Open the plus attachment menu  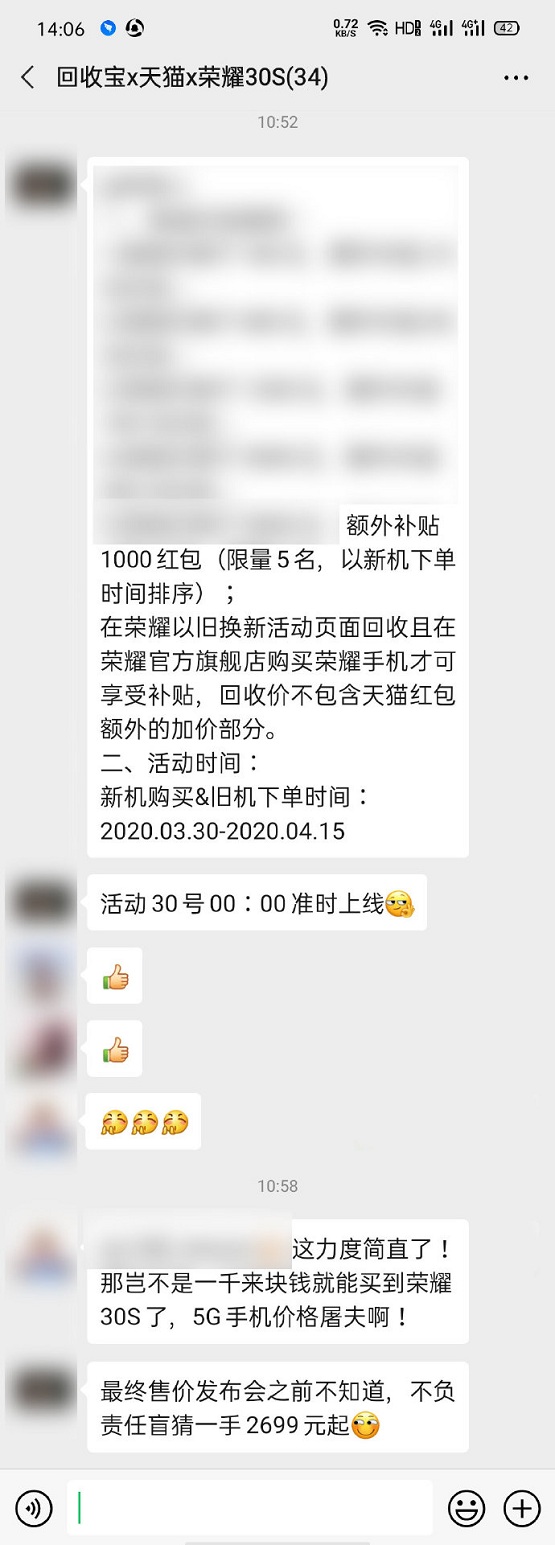point(522,1508)
